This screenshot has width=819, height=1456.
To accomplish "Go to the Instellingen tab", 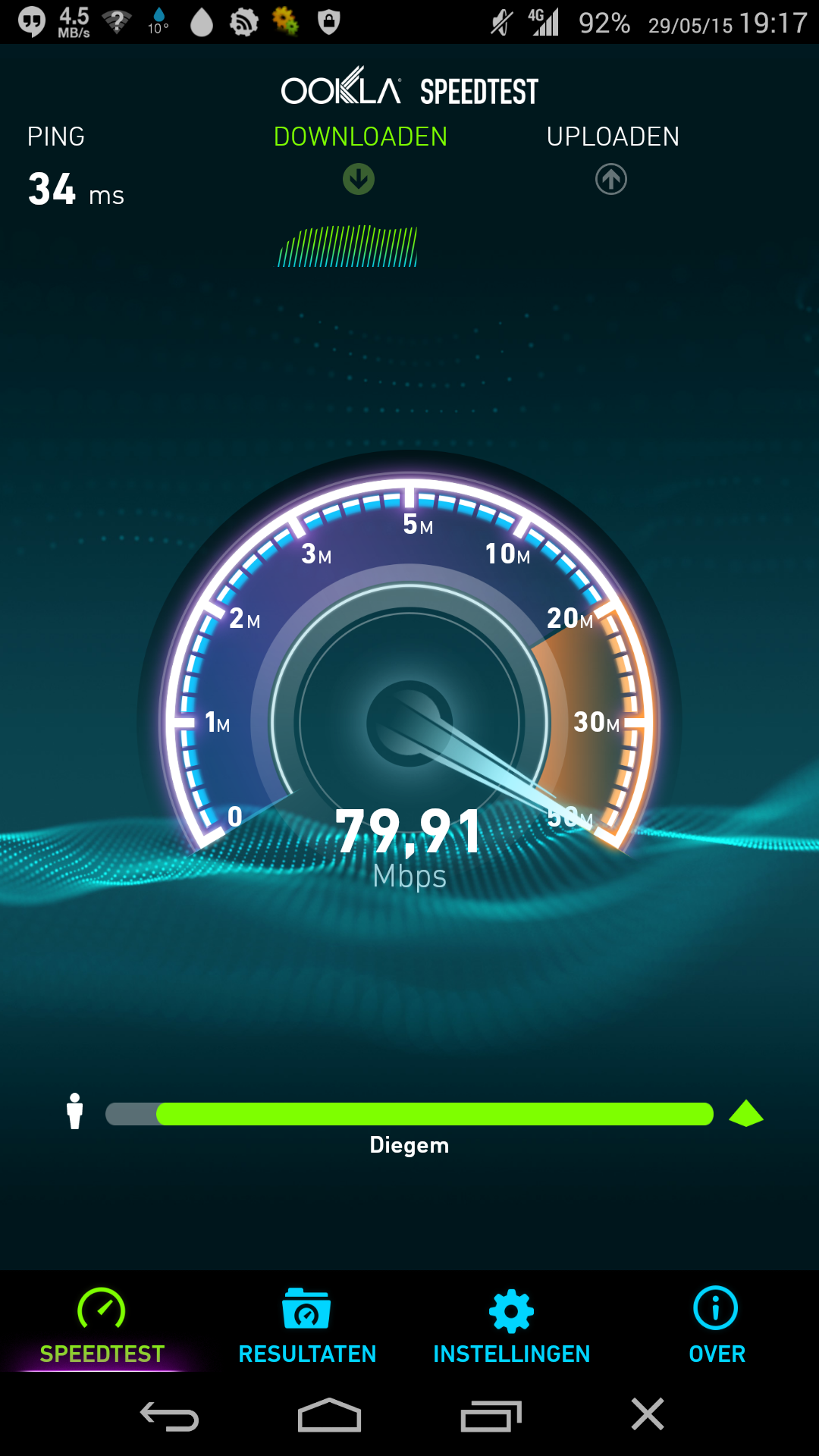I will [x=512, y=1324].
